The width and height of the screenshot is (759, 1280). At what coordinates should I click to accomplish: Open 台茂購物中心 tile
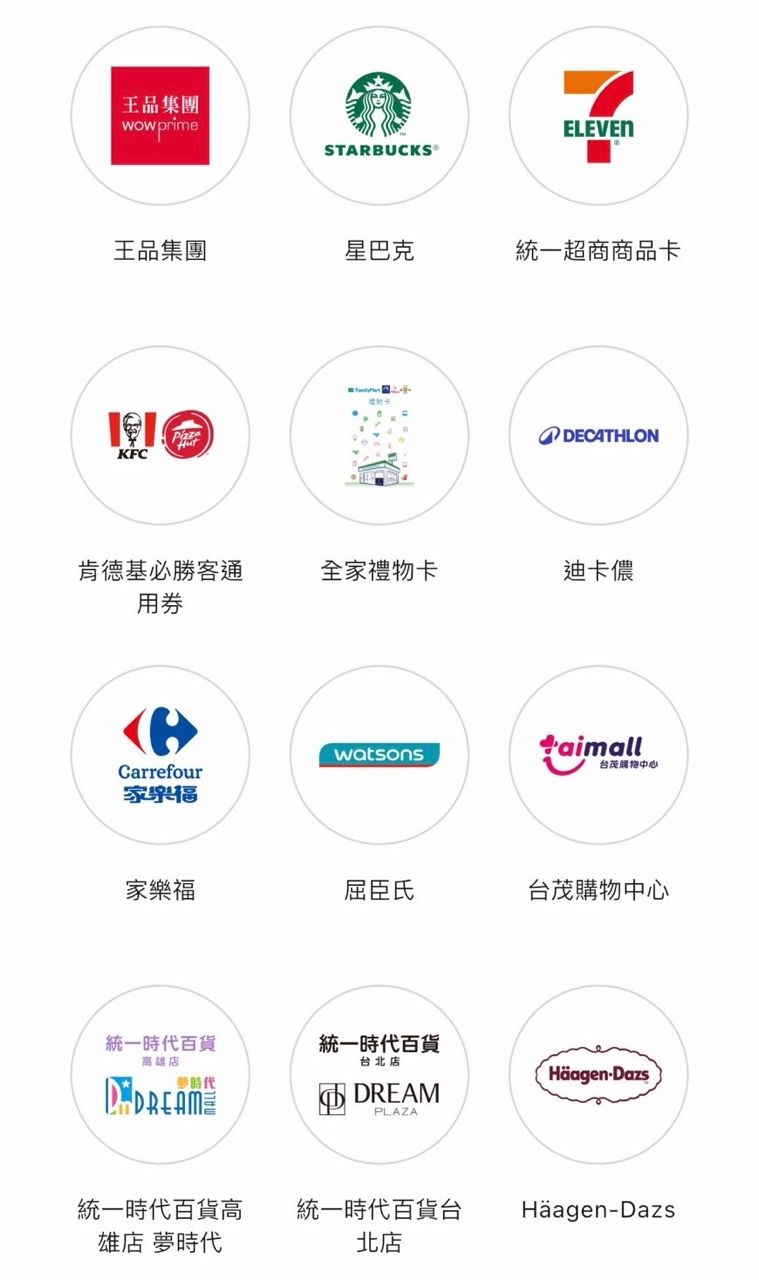(x=598, y=755)
